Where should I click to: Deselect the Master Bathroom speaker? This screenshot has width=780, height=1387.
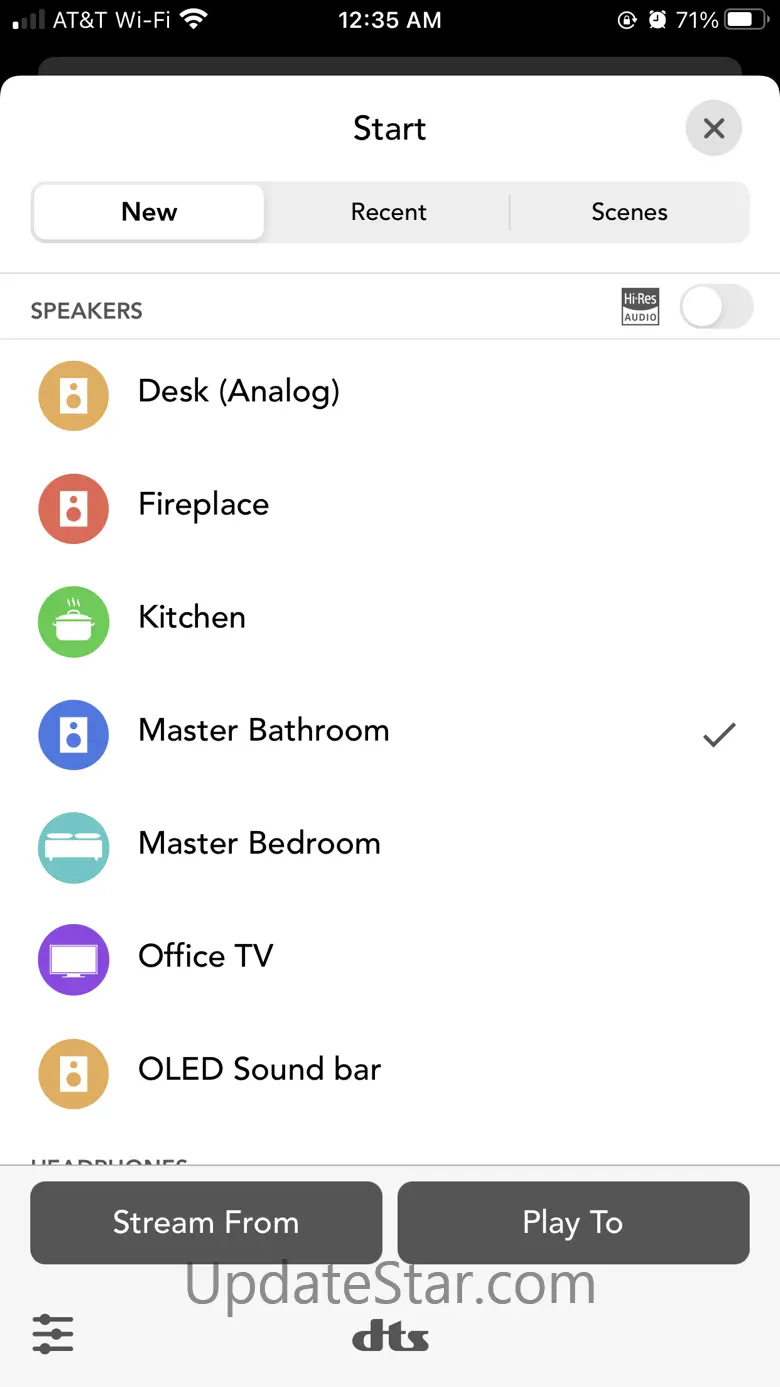coord(264,731)
